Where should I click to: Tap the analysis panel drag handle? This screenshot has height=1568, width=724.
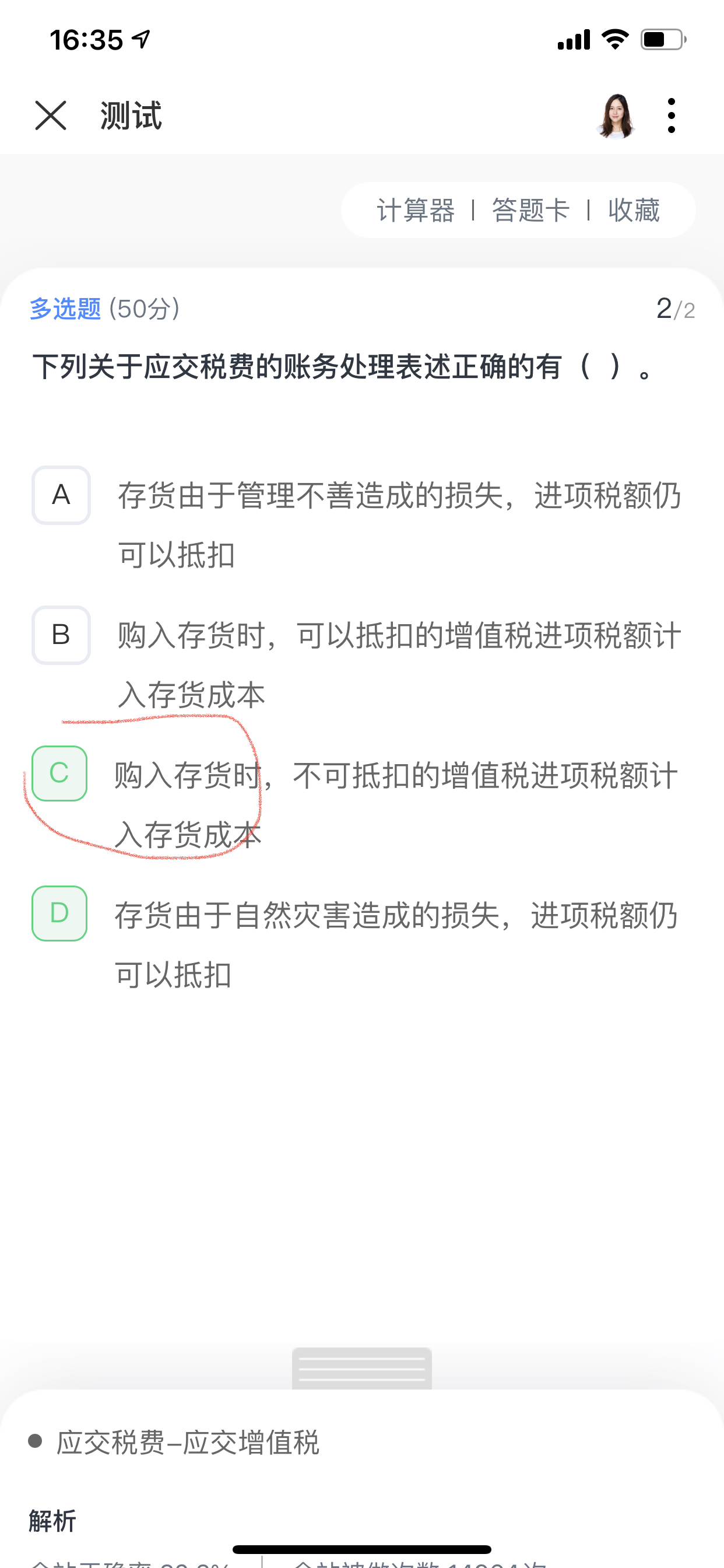(362, 1369)
